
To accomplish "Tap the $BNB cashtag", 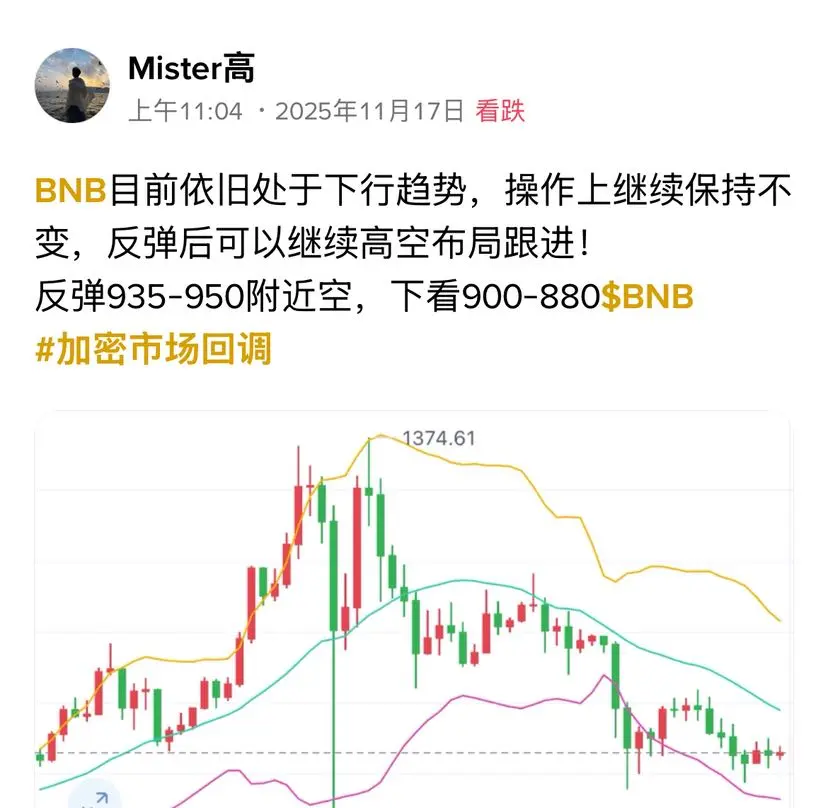I will (x=647, y=297).
